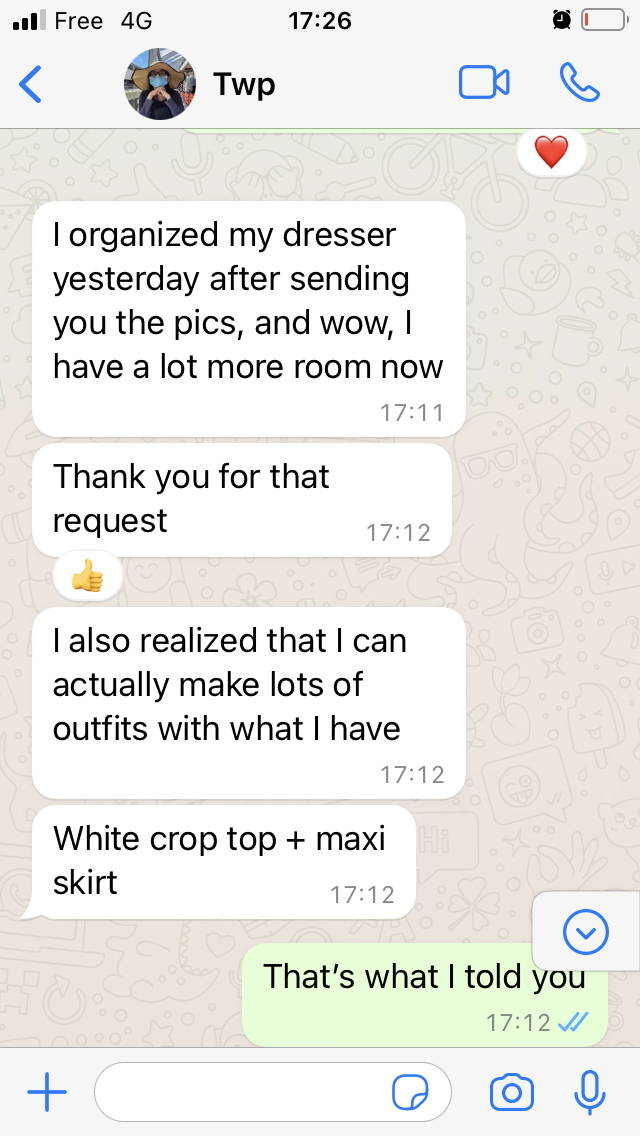This screenshot has height=1136, width=640.
Task: Start a voice call with Twp
Action: point(580,83)
